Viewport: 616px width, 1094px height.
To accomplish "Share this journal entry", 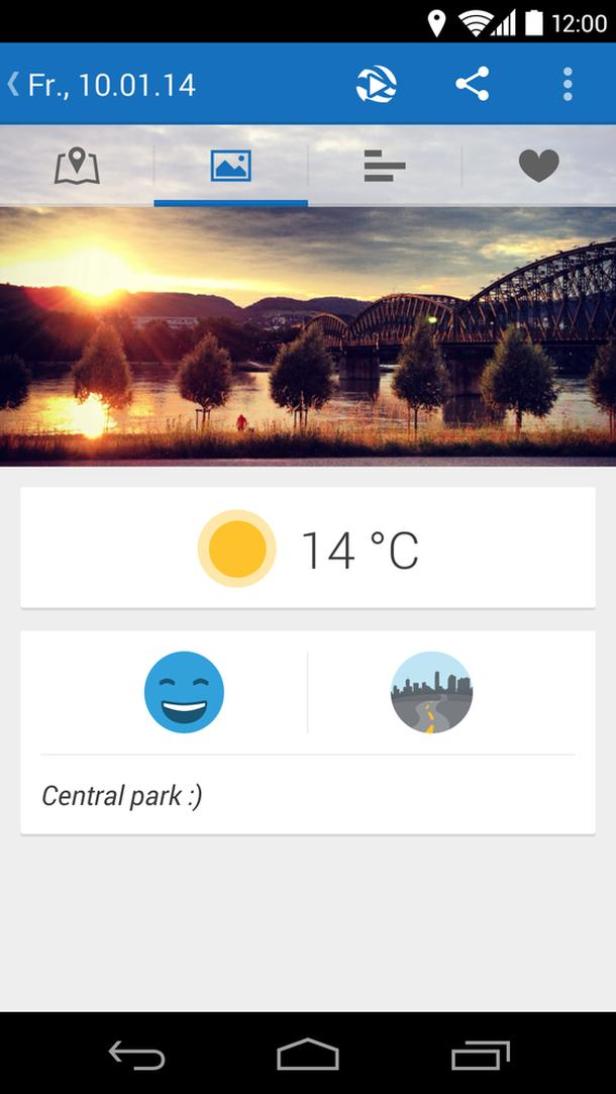I will [472, 85].
